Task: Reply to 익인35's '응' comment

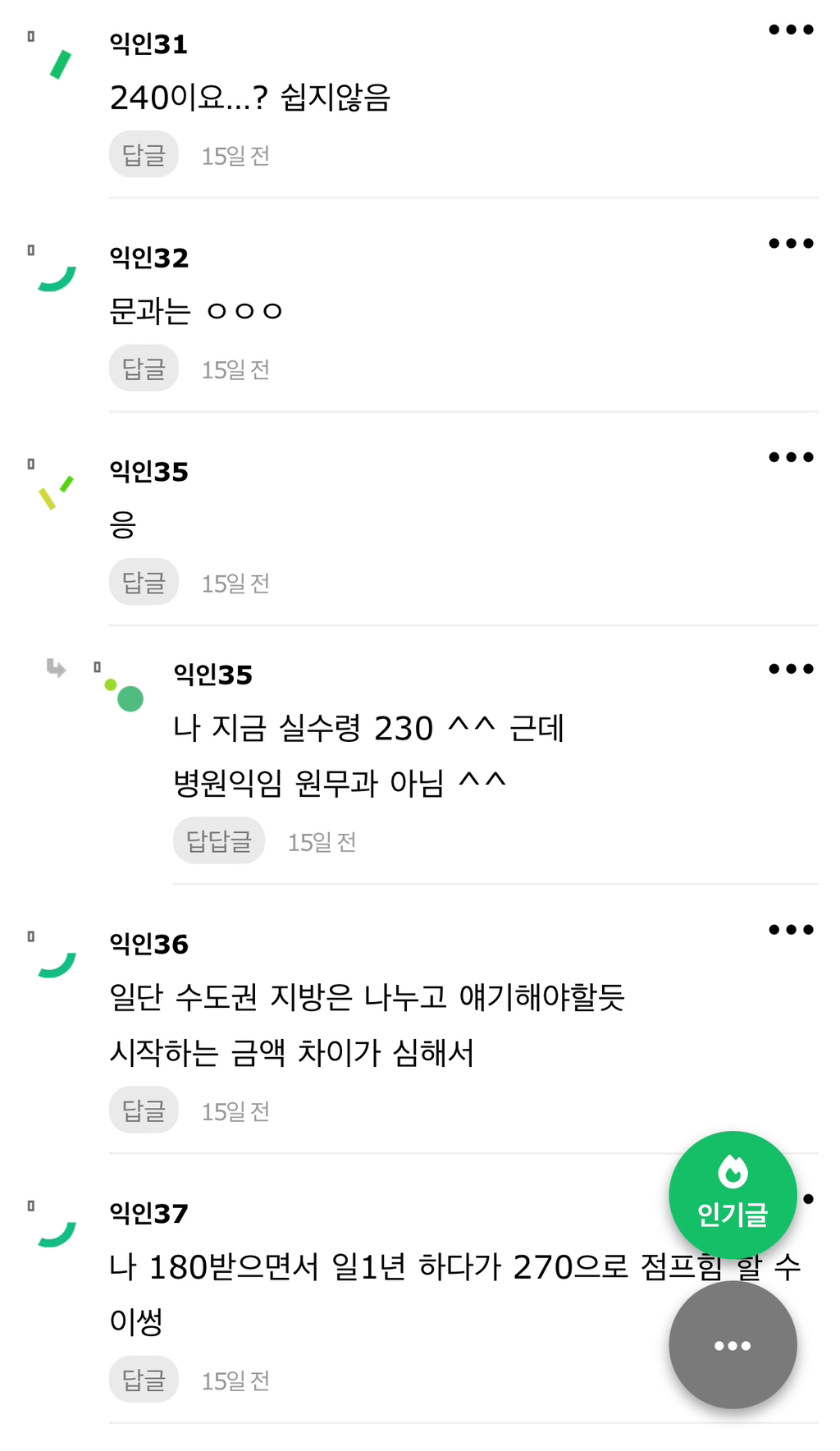Action: point(144,582)
